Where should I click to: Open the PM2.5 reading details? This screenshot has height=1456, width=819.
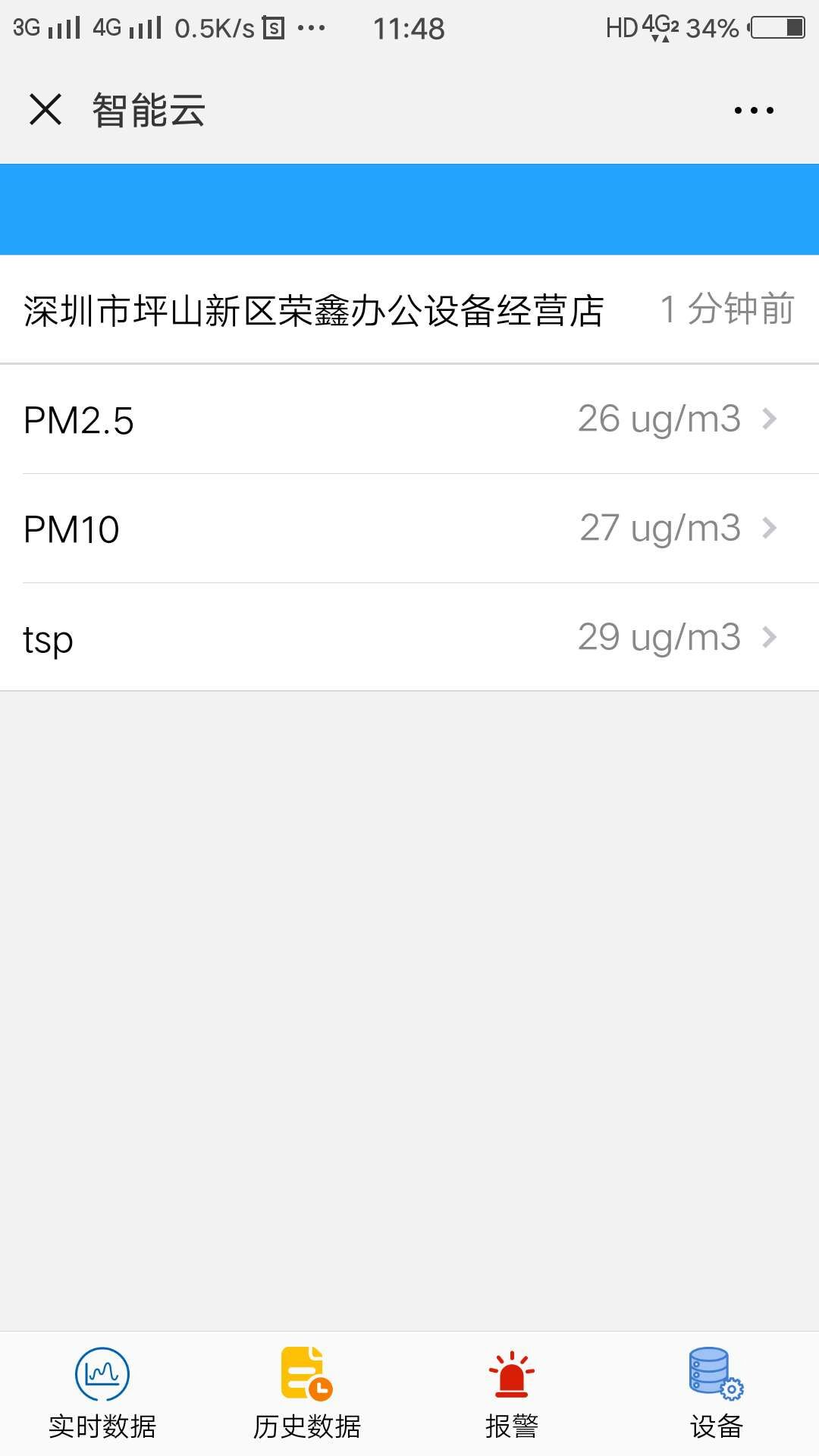point(409,419)
